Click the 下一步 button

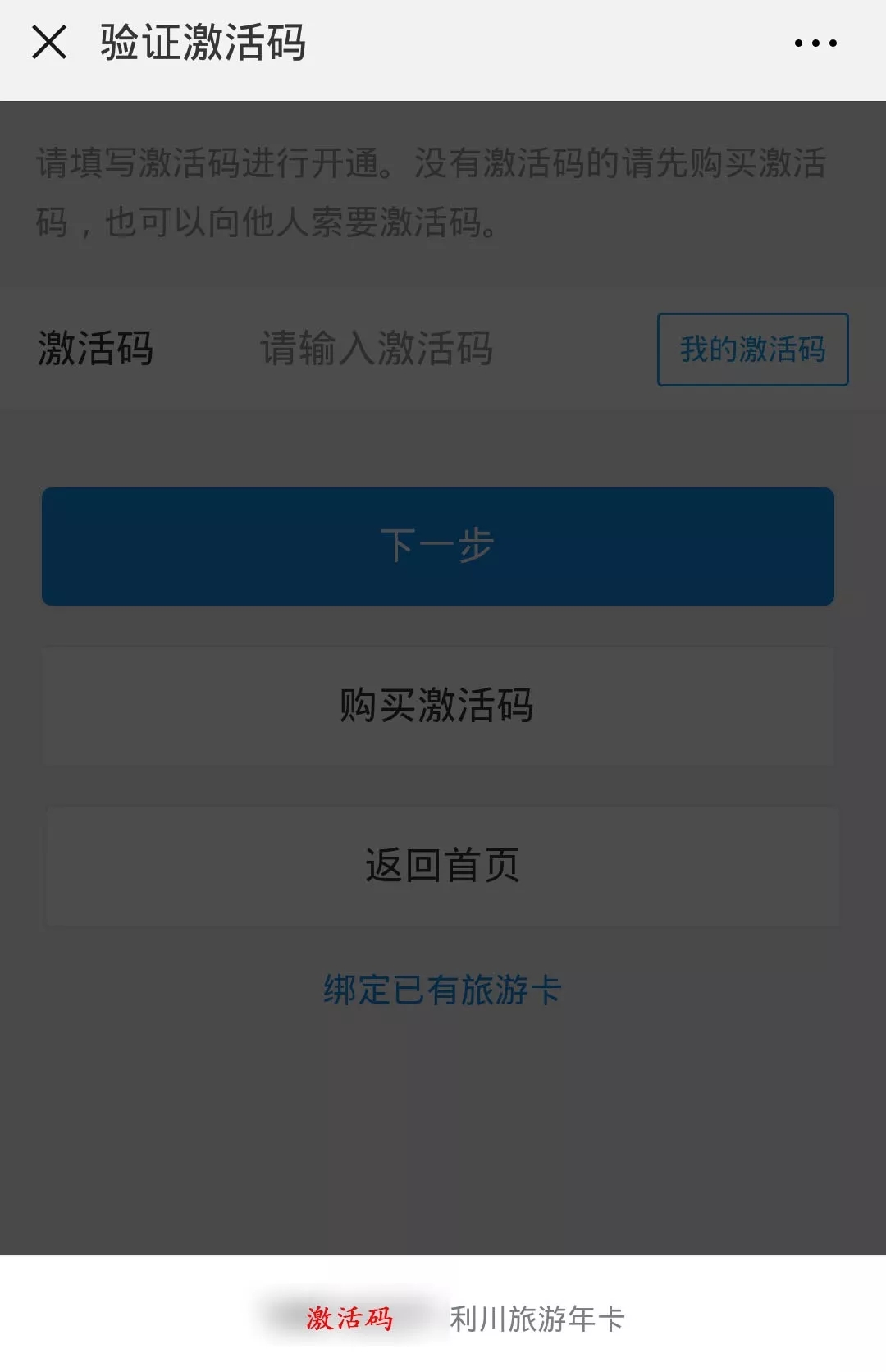pyautogui.click(x=437, y=546)
